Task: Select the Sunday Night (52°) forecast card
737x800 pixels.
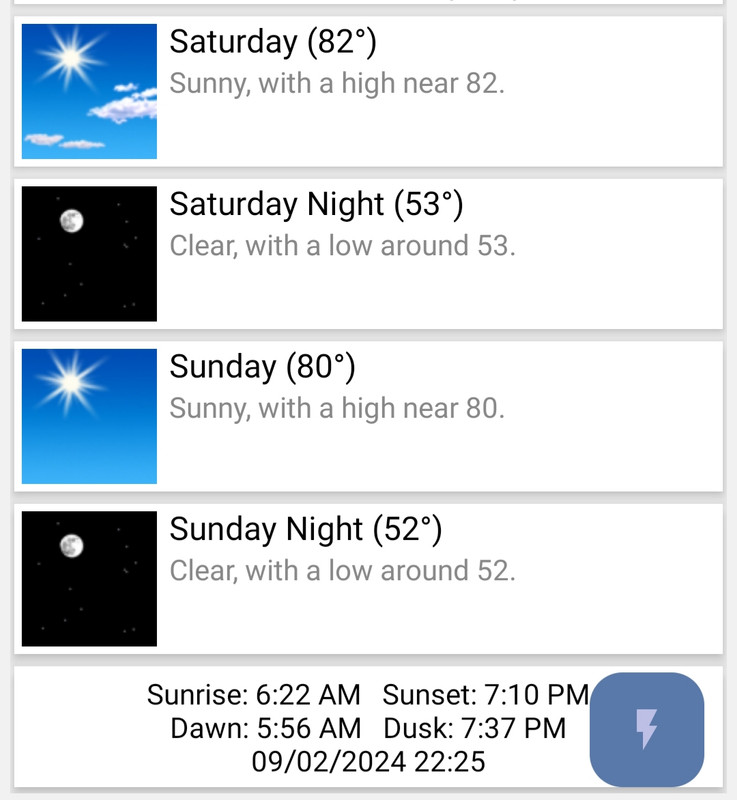Action: 368,578
